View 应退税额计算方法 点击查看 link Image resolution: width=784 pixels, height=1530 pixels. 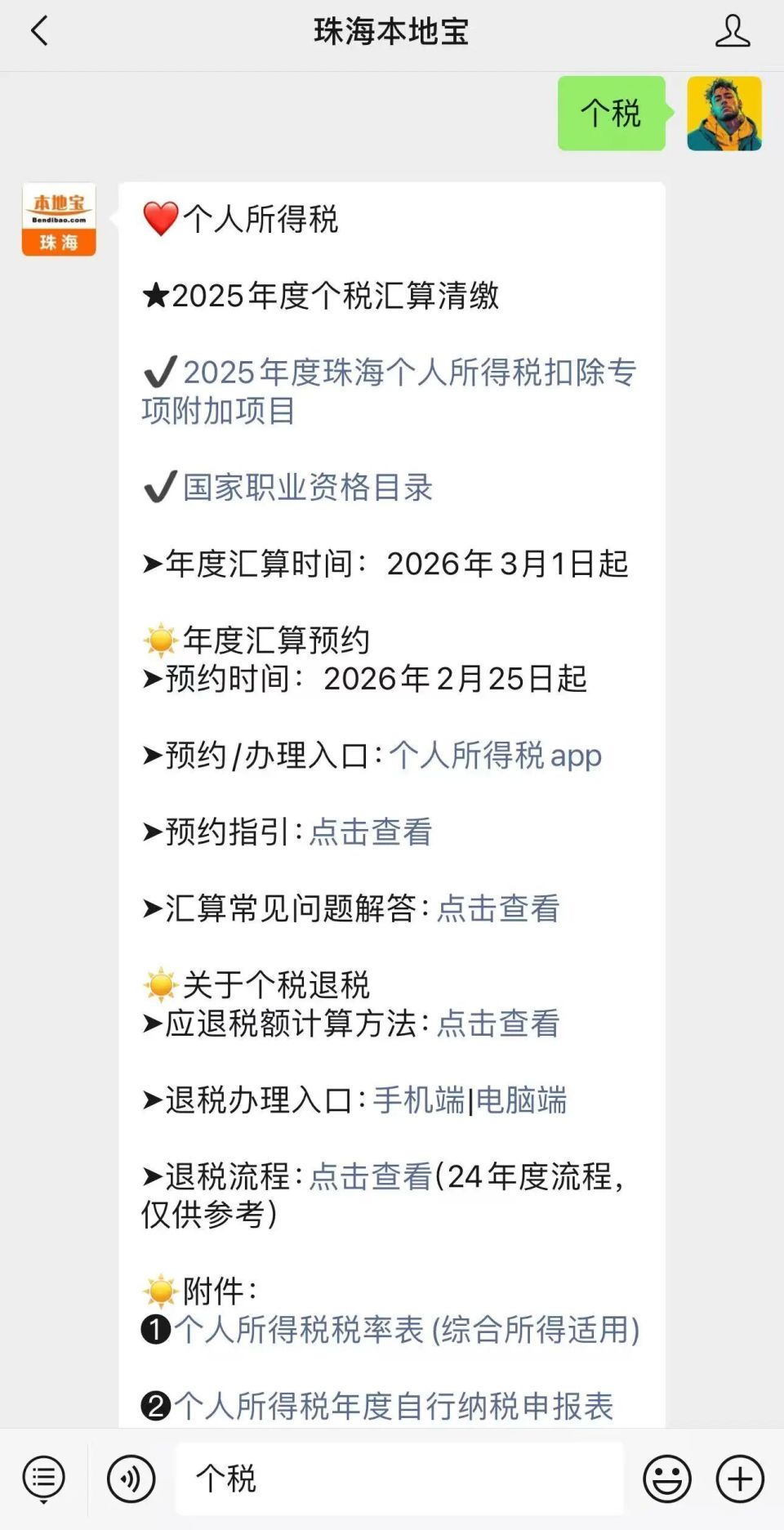(497, 1023)
